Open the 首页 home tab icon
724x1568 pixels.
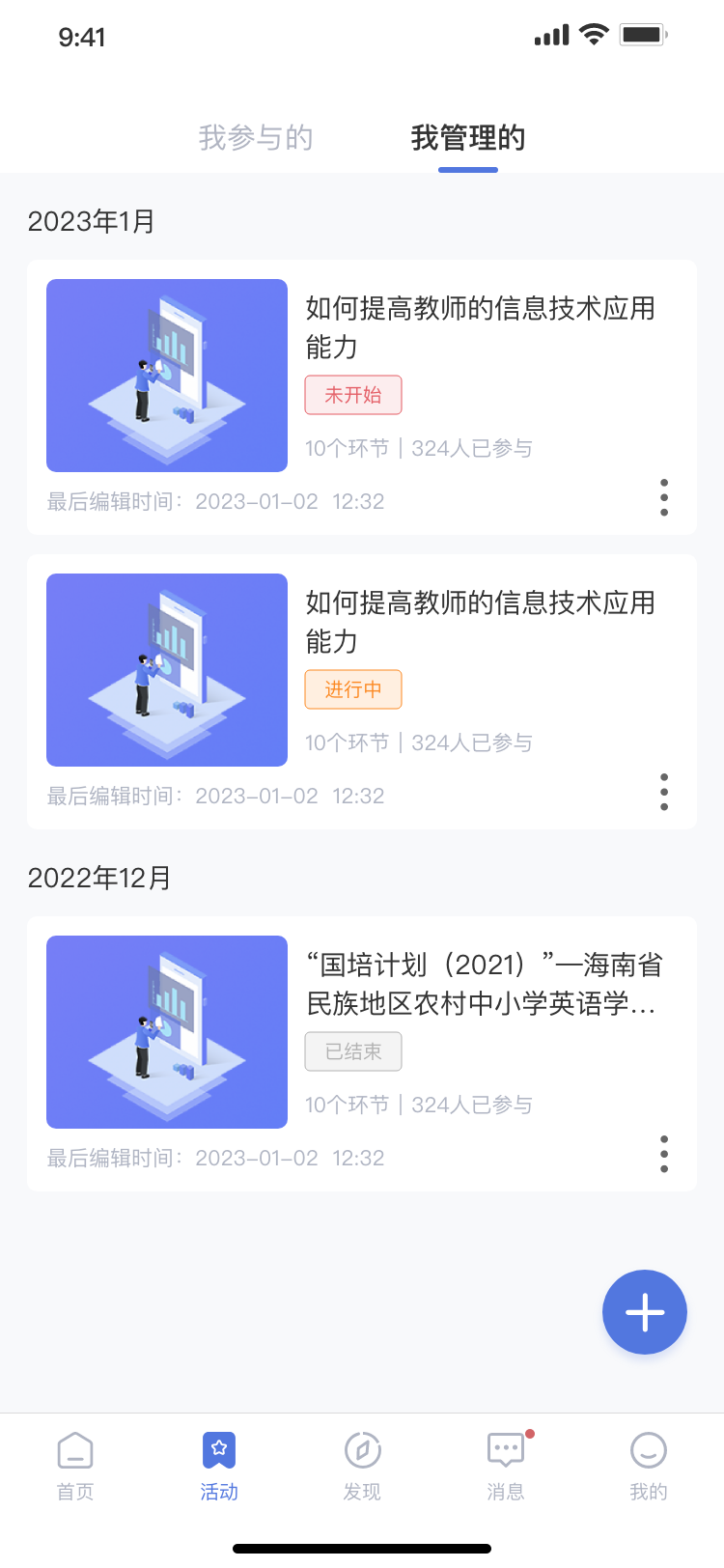(x=75, y=1449)
